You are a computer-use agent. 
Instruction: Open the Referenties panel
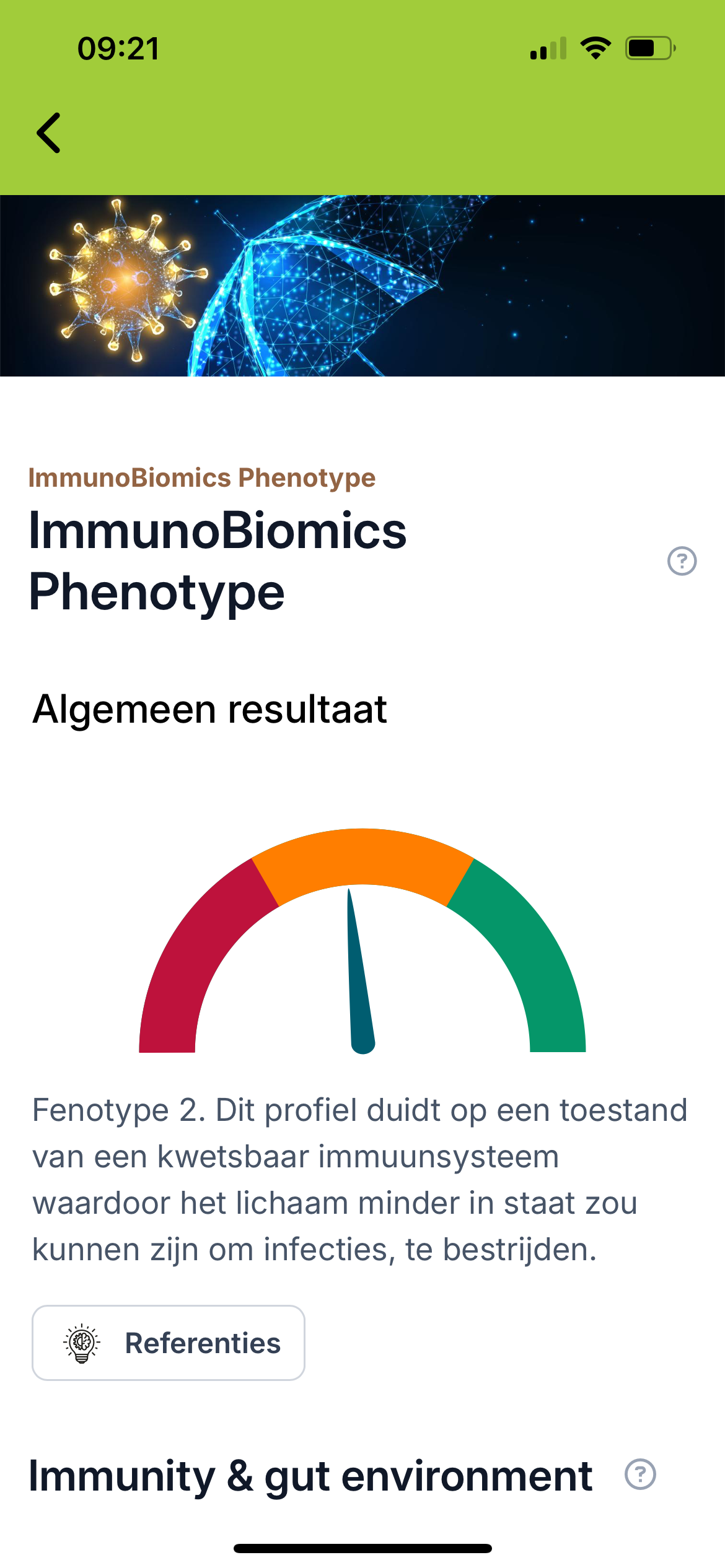coord(167,1344)
